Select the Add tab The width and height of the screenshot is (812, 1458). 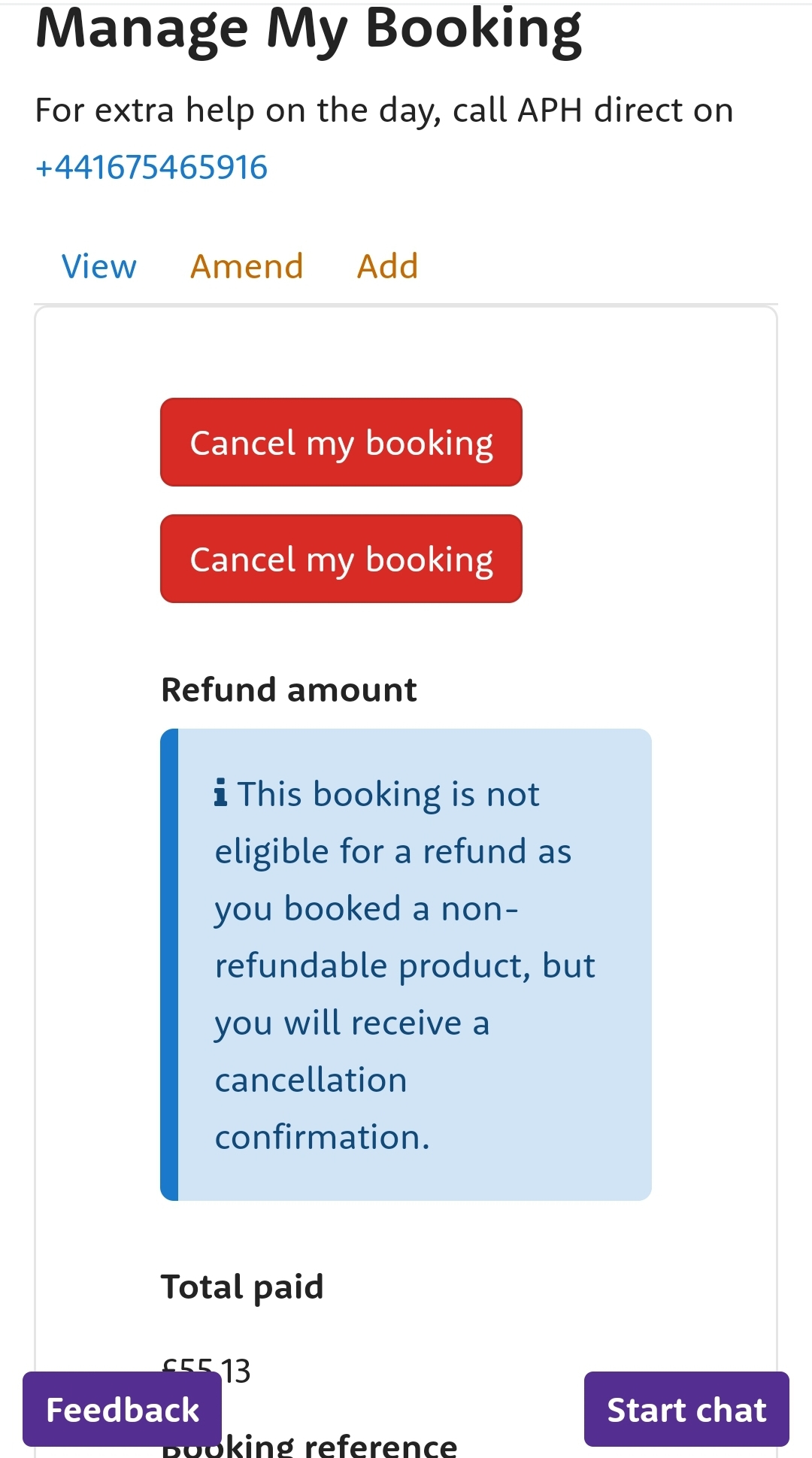click(x=387, y=266)
